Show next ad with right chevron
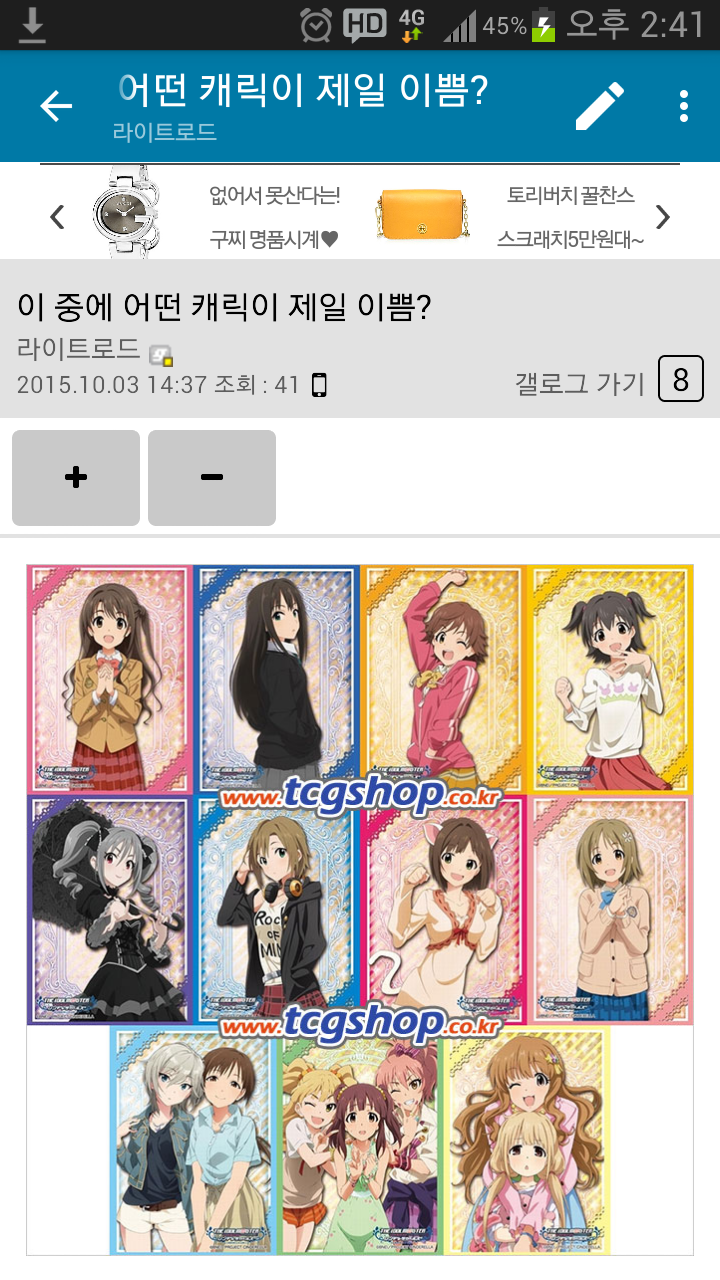The image size is (720, 1280). [662, 216]
